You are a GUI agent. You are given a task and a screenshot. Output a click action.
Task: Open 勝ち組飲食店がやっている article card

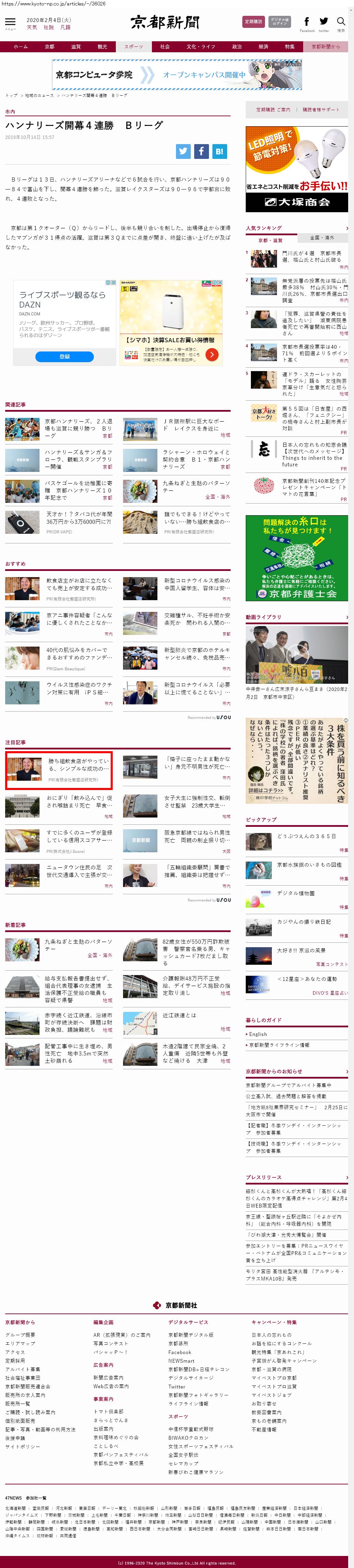click(x=78, y=765)
